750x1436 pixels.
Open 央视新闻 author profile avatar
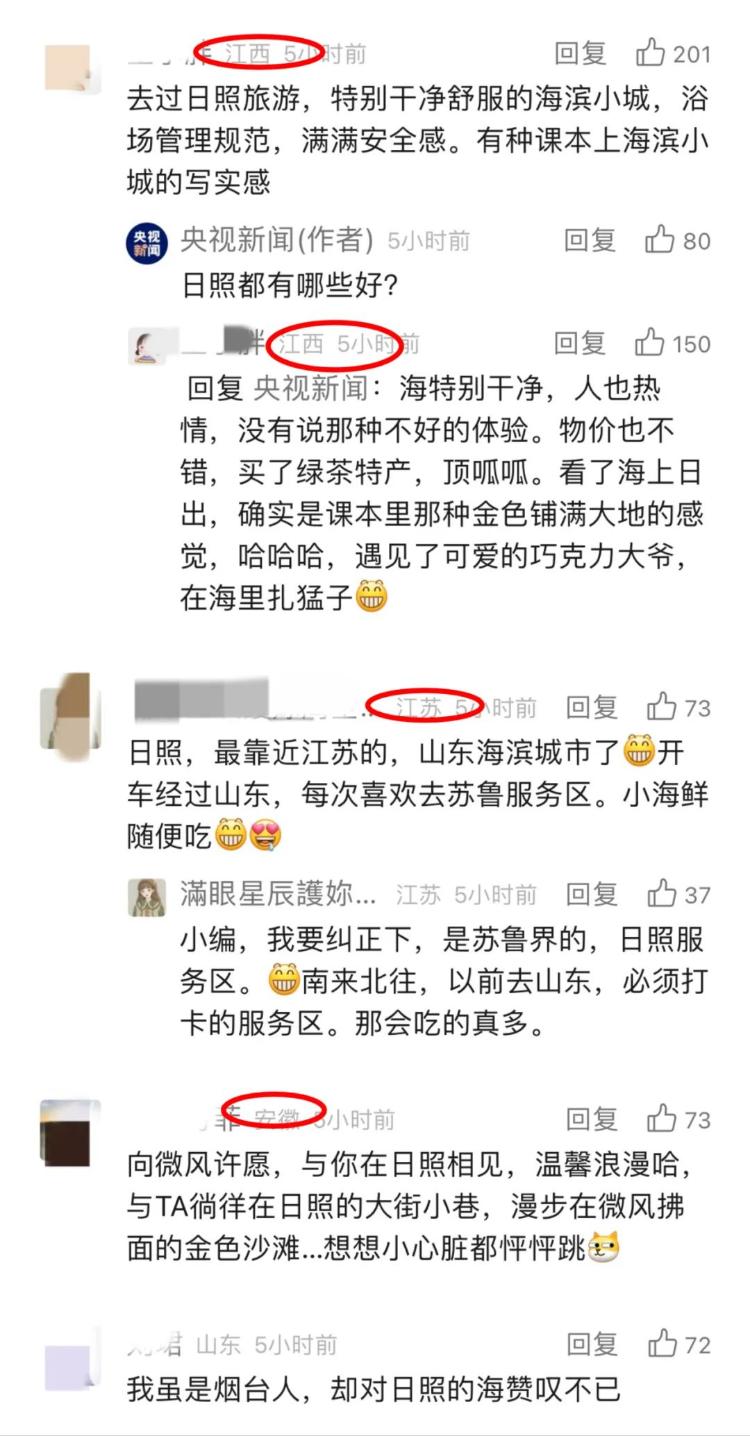(145, 243)
